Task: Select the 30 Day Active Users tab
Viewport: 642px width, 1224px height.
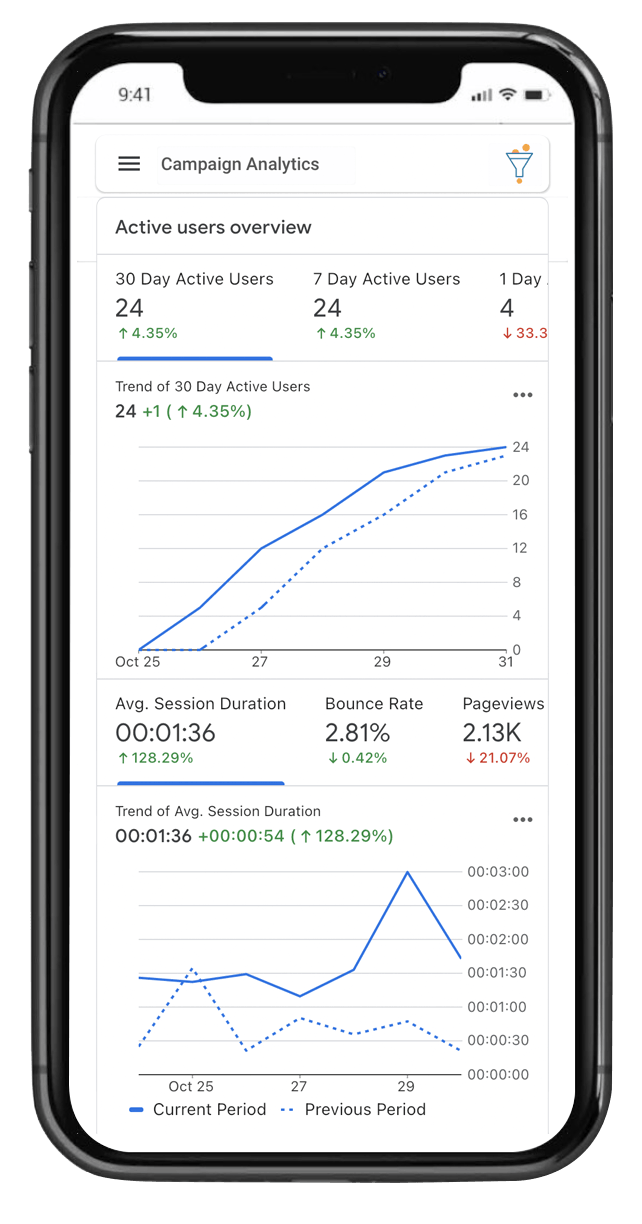Action: pyautogui.click(x=195, y=306)
